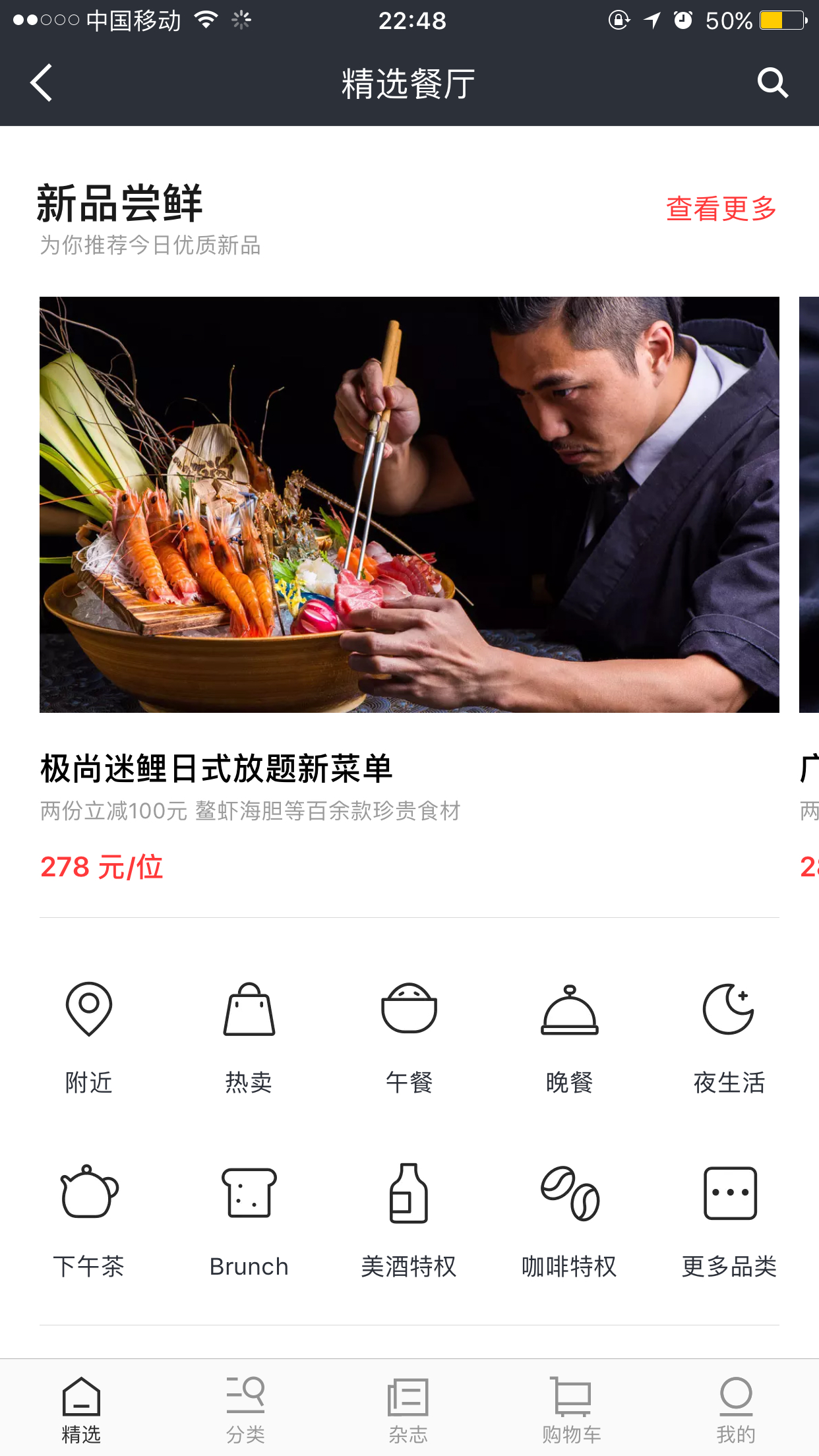819x1456 pixels.
Task: Tap 查看更多 to see more new items
Action: tap(721, 209)
